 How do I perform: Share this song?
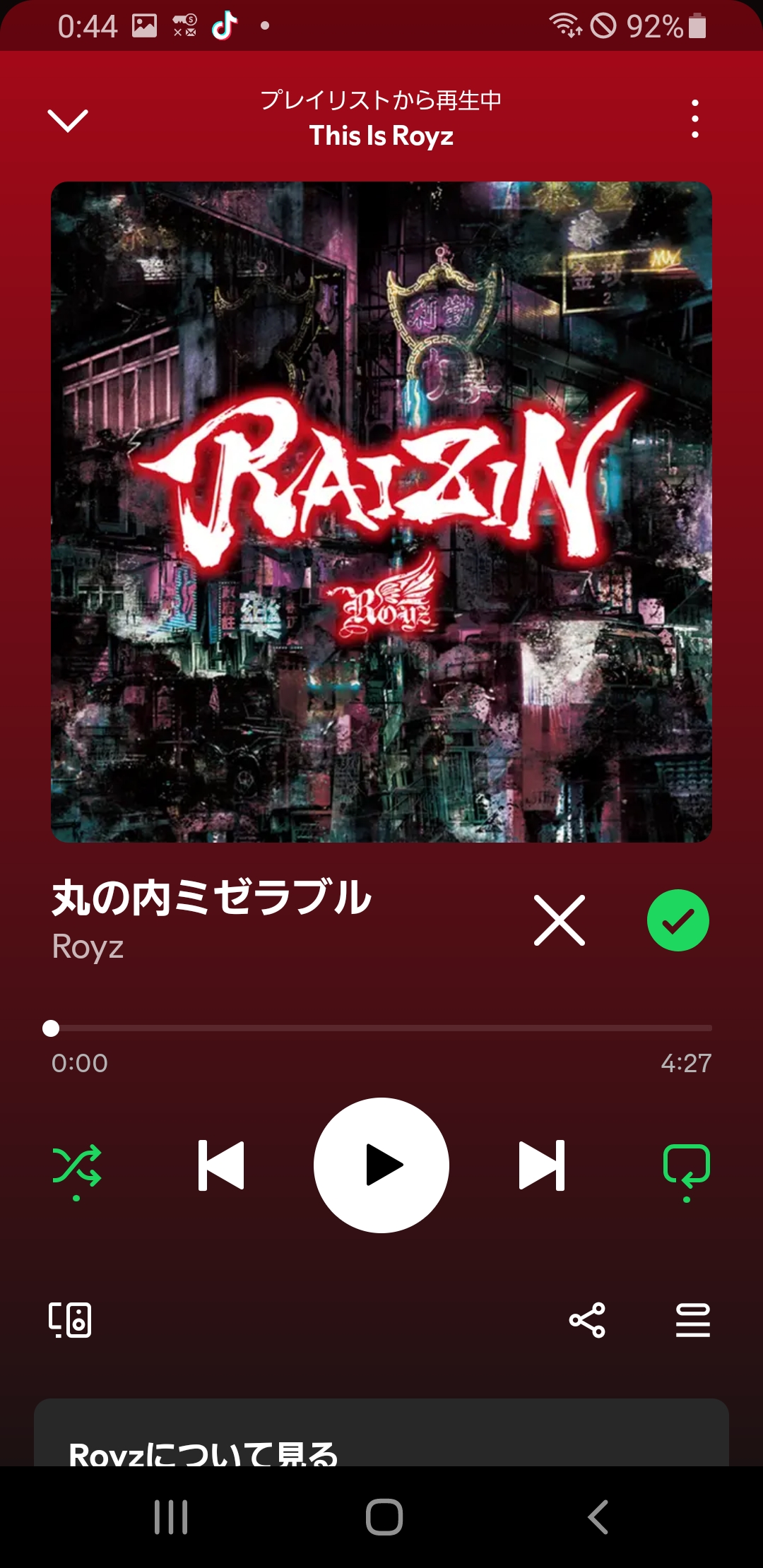tap(587, 1320)
